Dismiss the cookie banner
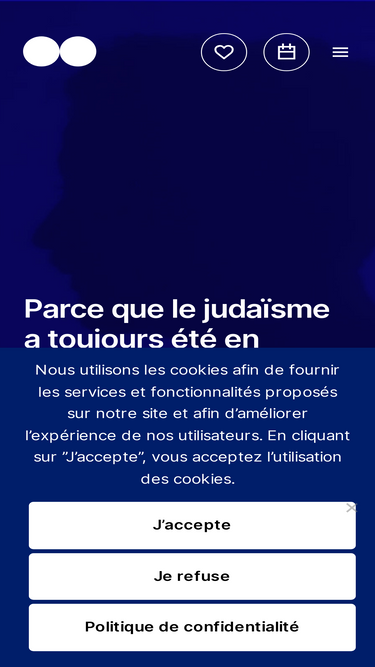The height and width of the screenshot is (667, 375). click(351, 508)
